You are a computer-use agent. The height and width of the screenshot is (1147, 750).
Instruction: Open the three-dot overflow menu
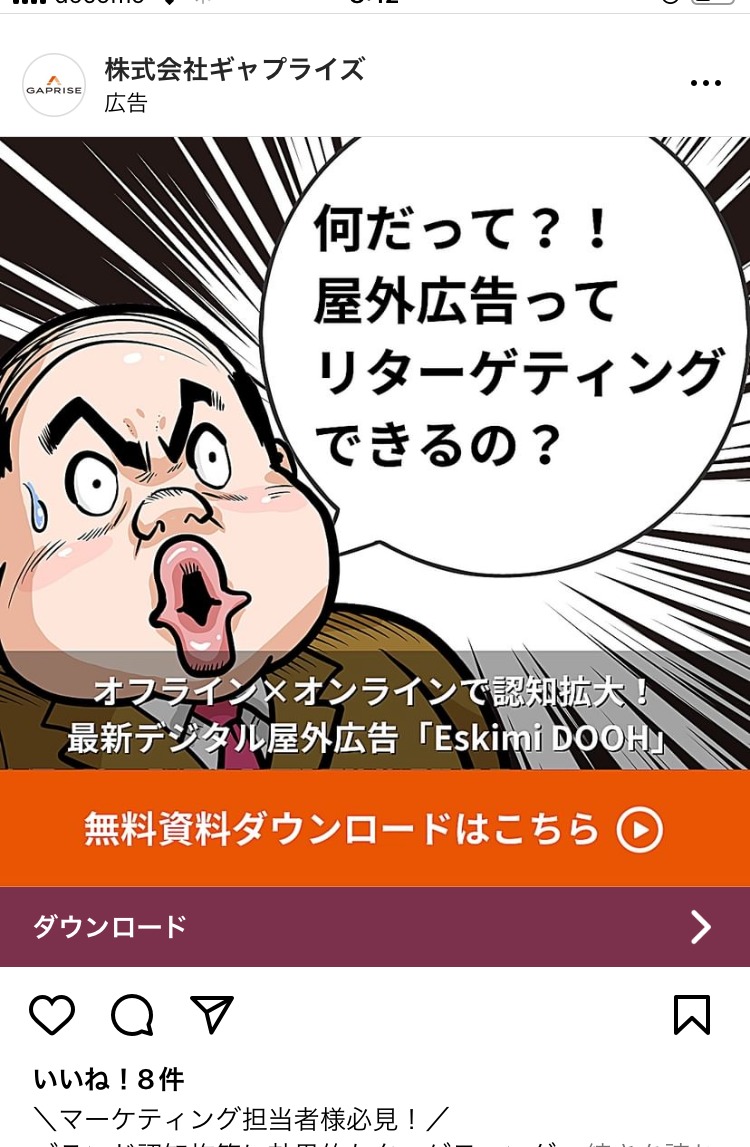tap(705, 84)
